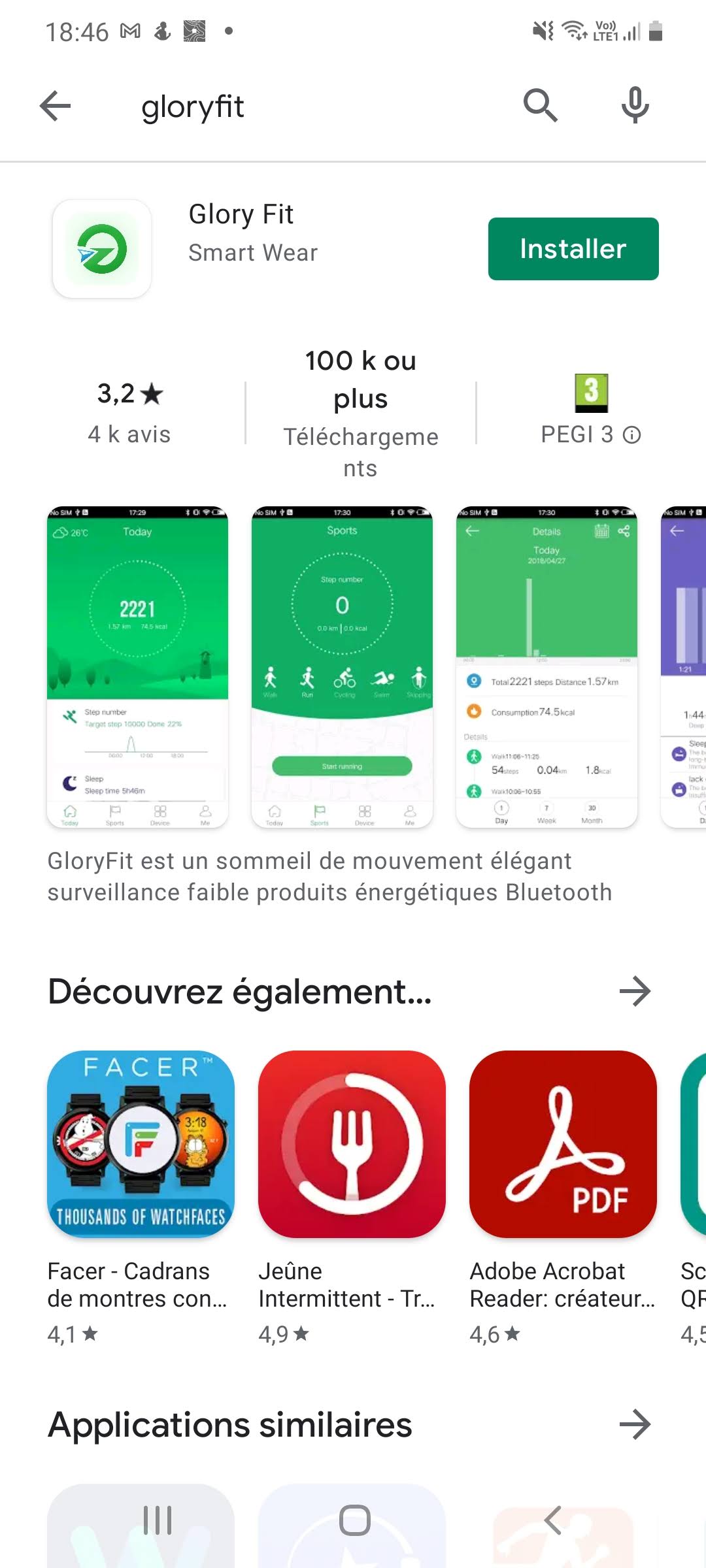
Task: Open Jeûne Intermittent app
Action: 352,1143
